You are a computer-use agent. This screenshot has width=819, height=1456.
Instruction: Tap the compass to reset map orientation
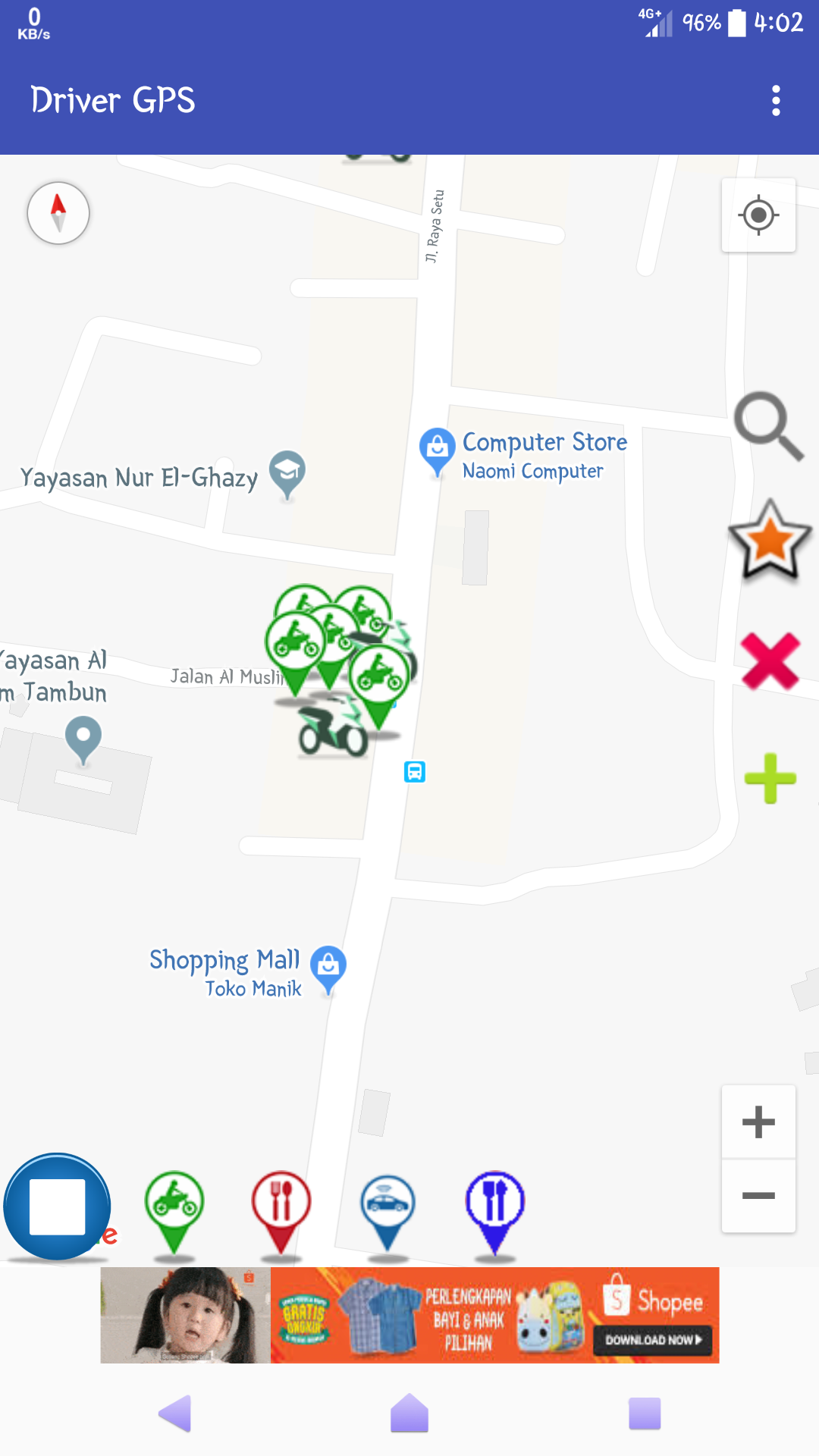tap(58, 213)
